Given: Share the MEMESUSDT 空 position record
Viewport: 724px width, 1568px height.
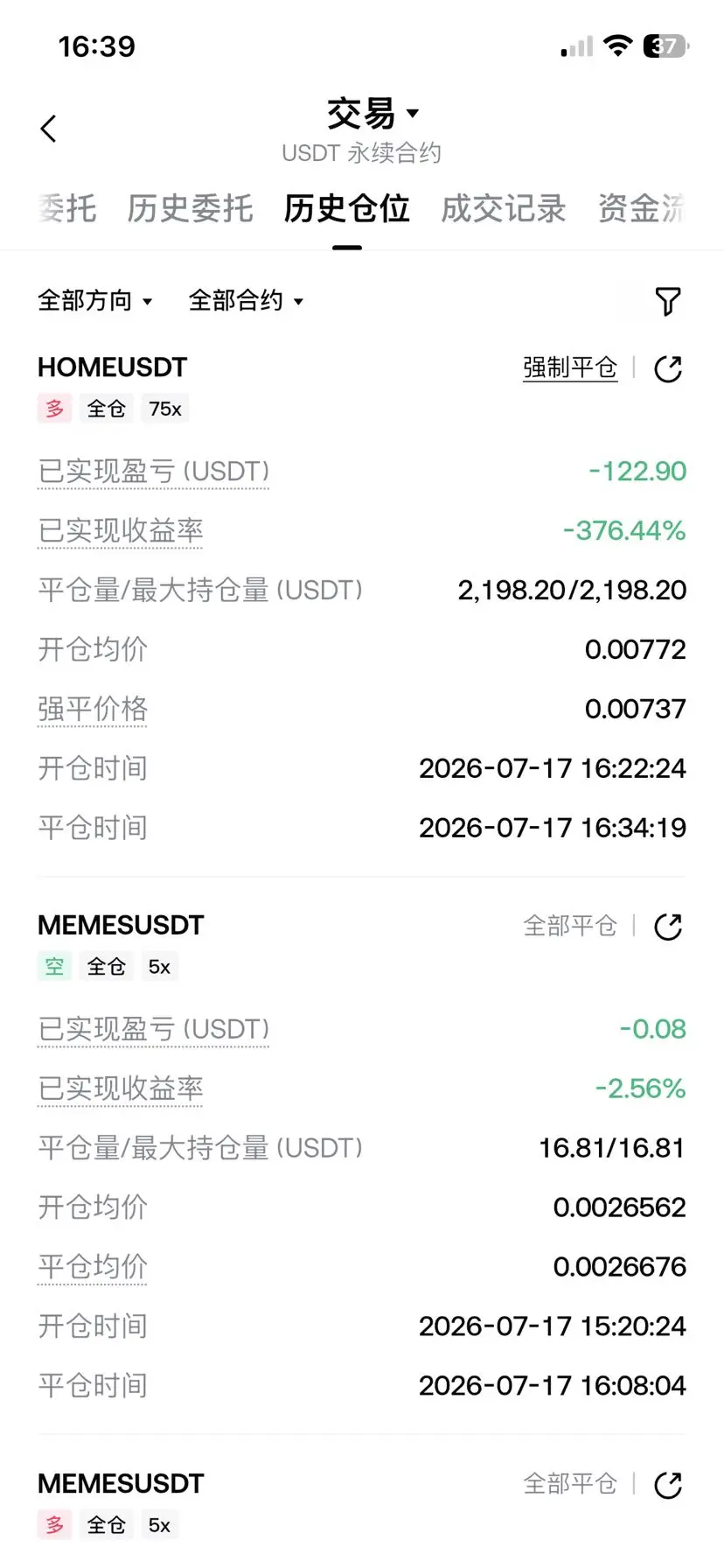Looking at the screenshot, I should [x=668, y=927].
